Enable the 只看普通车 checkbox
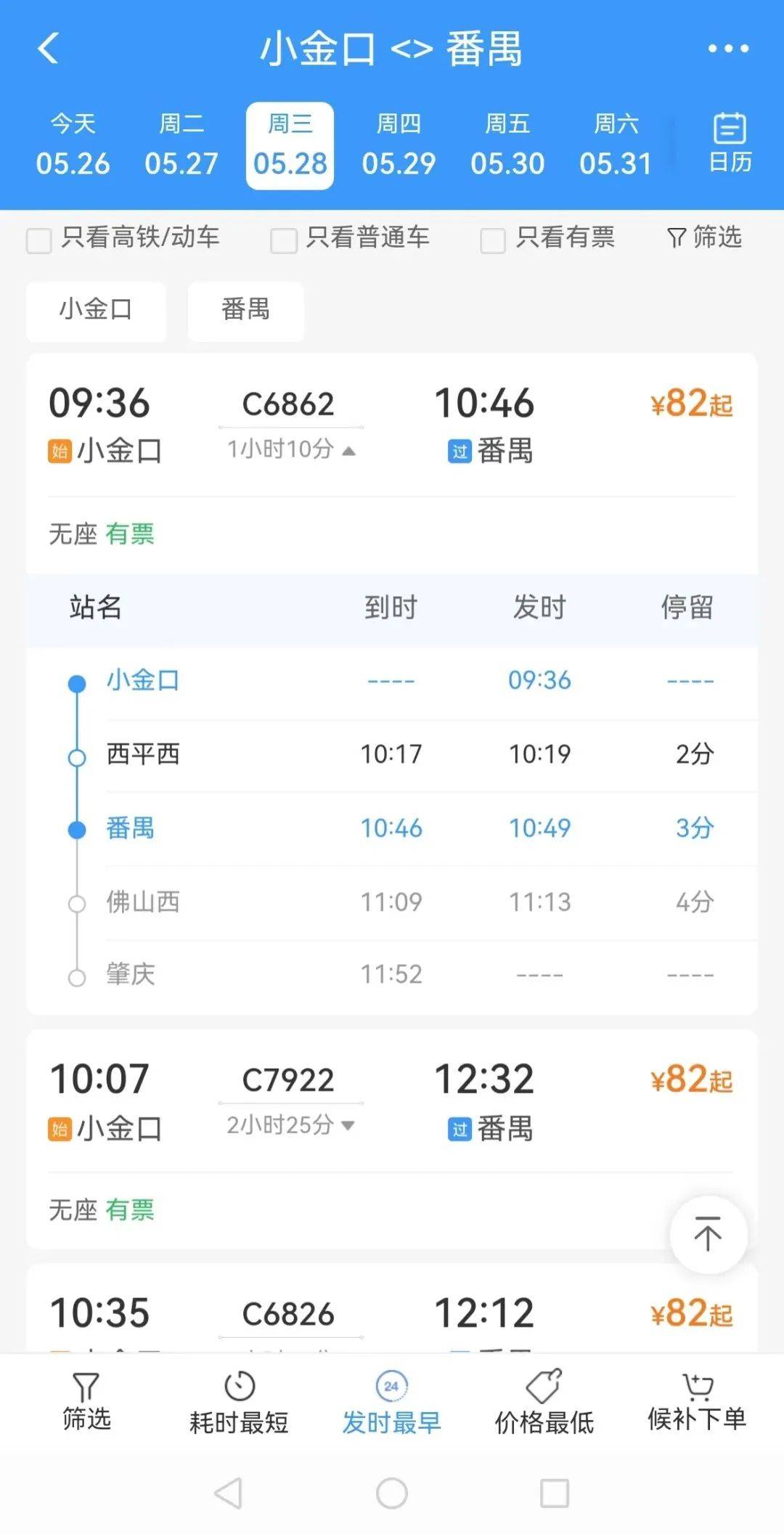 [283, 240]
